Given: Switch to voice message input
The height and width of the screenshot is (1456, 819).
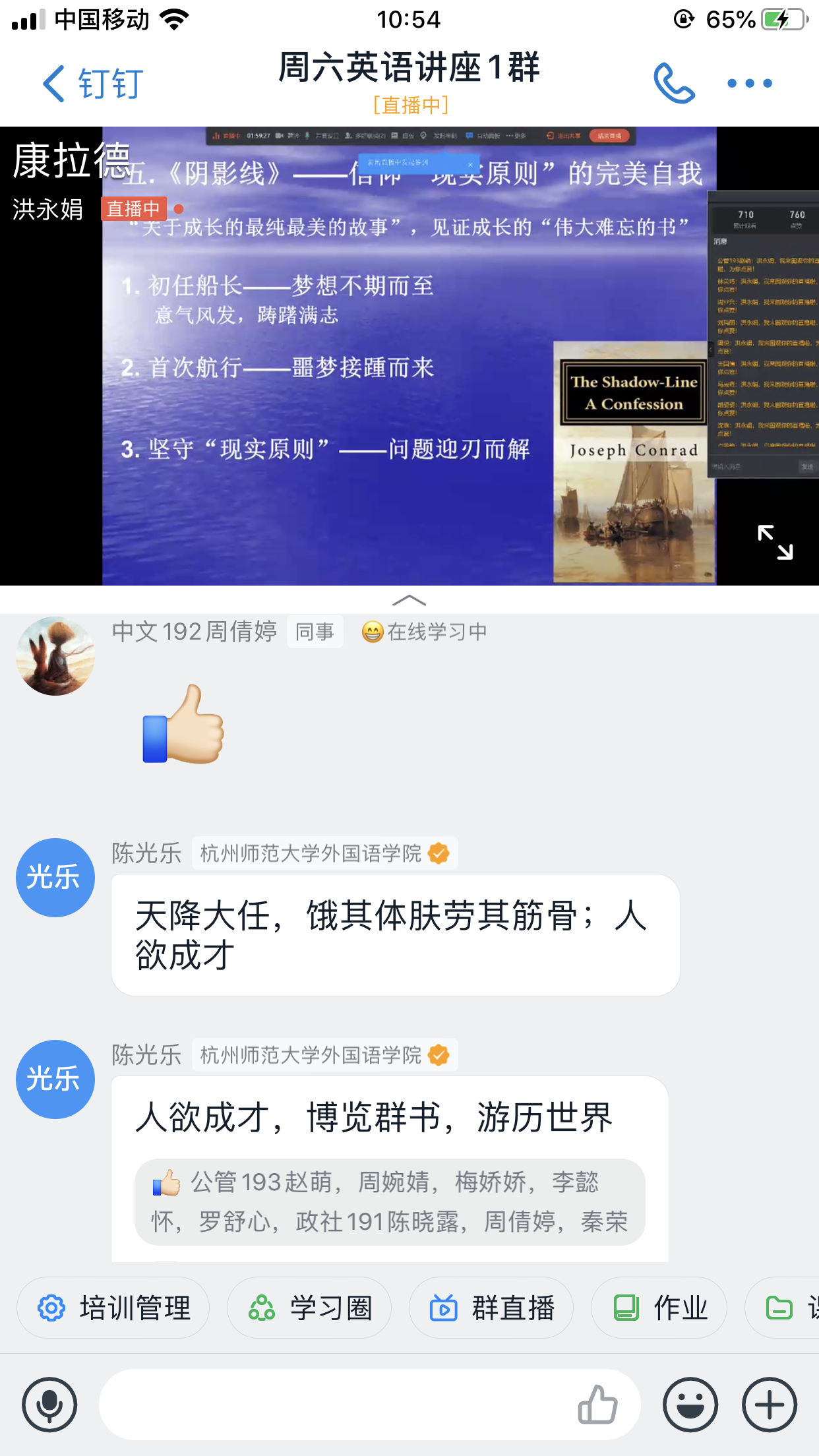Looking at the screenshot, I should [49, 1405].
